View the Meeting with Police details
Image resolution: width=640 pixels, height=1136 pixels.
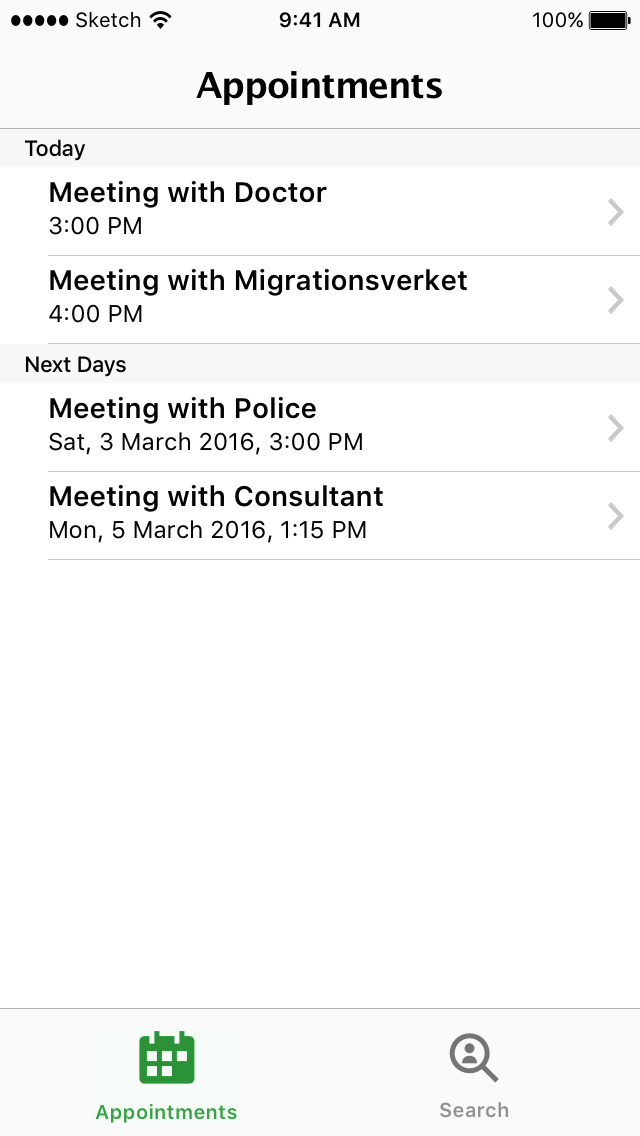point(320,427)
